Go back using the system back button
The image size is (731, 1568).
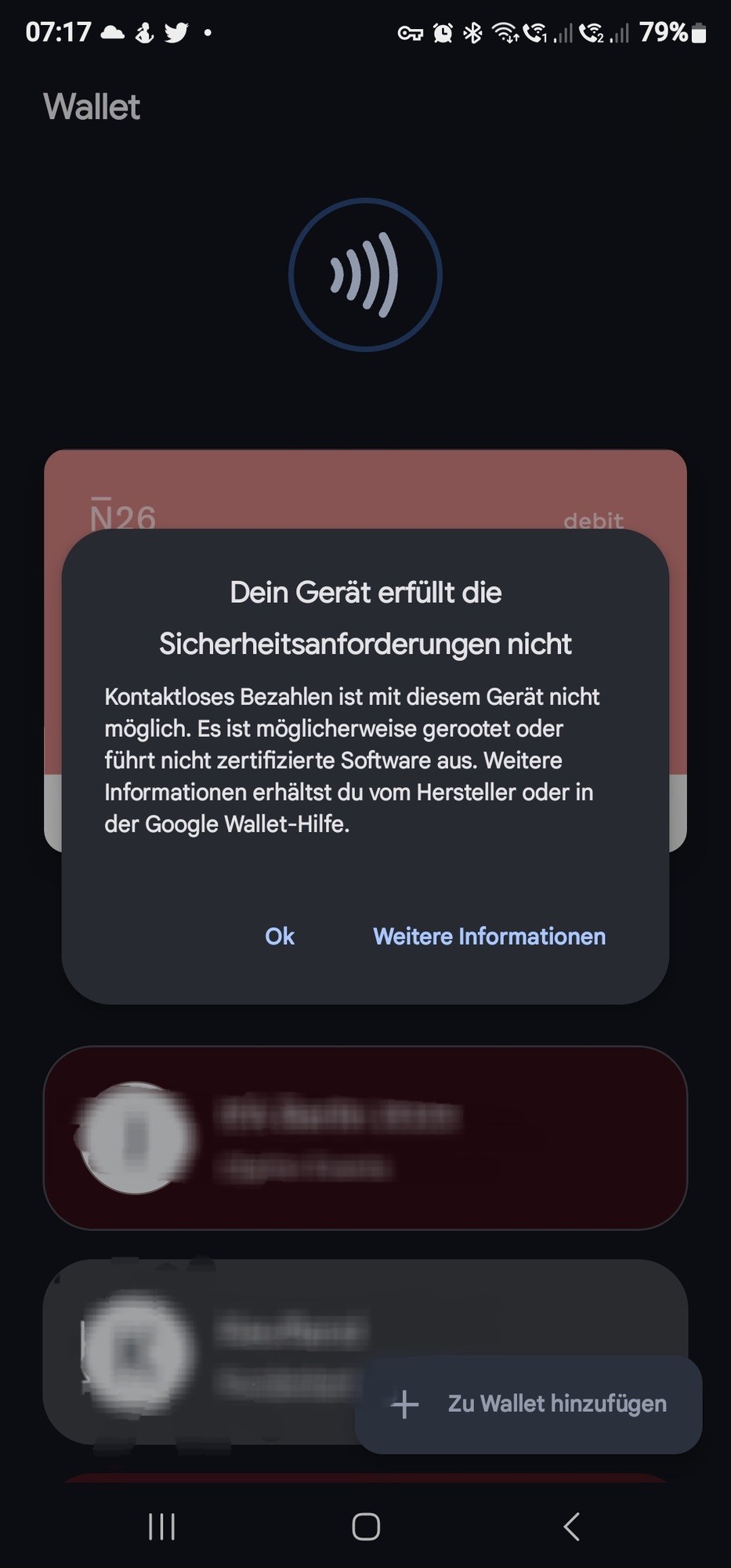pos(571,1526)
